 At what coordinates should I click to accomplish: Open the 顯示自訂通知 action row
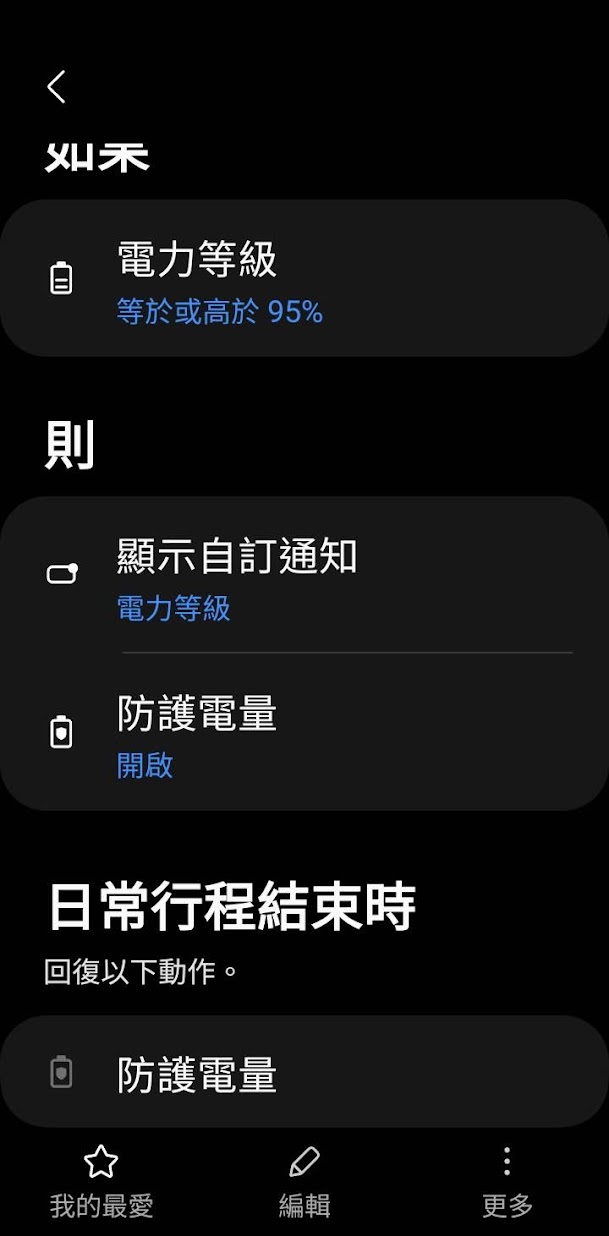tap(304, 575)
